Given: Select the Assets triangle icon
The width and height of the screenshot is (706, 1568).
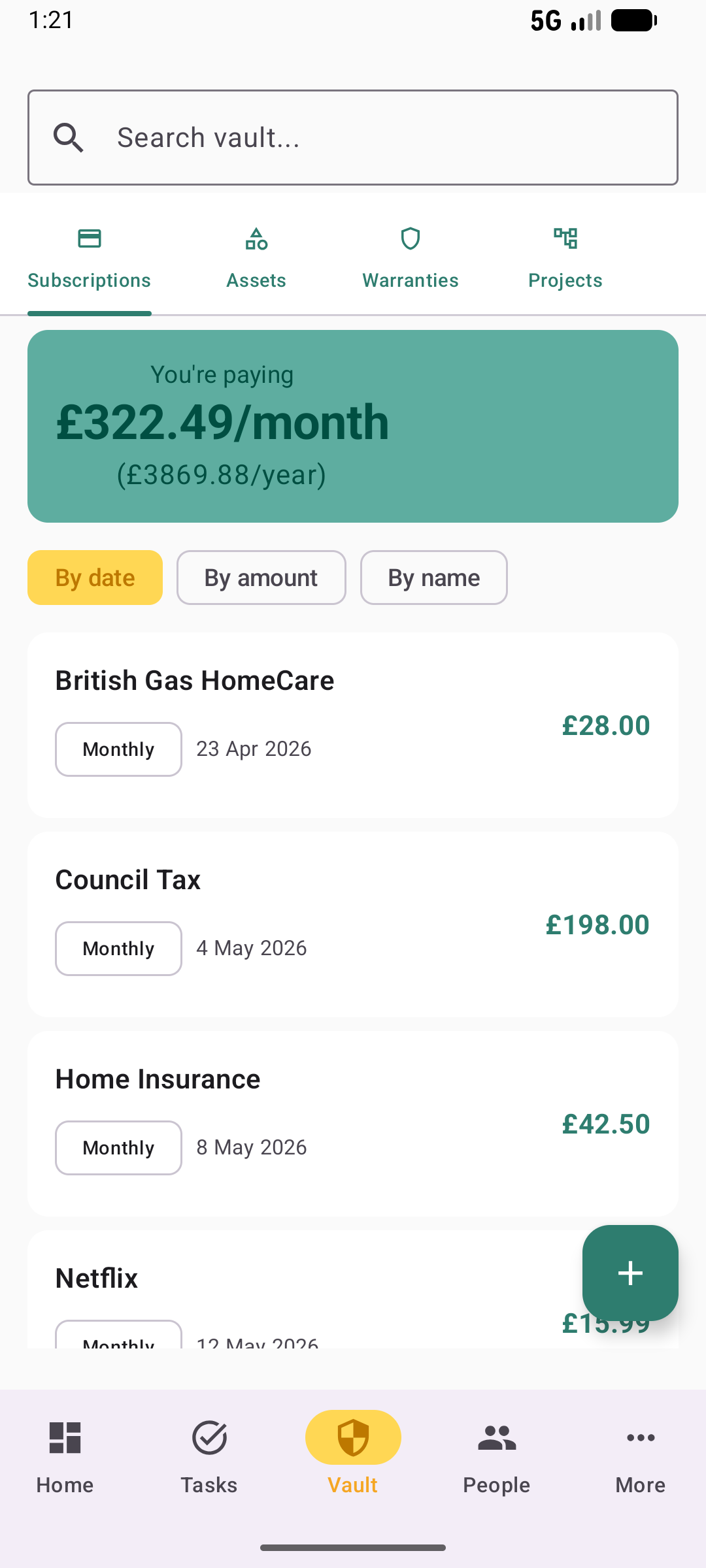Looking at the screenshot, I should click(x=256, y=238).
